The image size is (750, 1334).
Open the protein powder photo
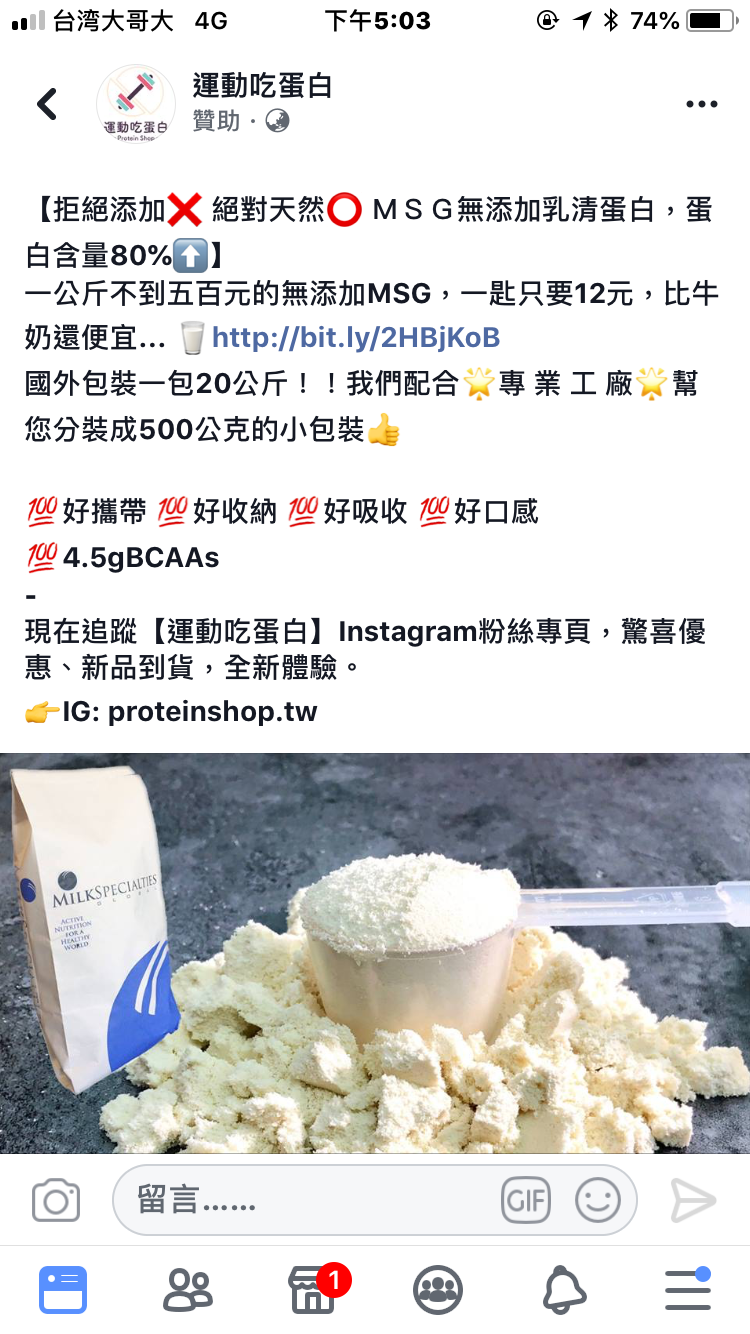pyautogui.click(x=375, y=952)
